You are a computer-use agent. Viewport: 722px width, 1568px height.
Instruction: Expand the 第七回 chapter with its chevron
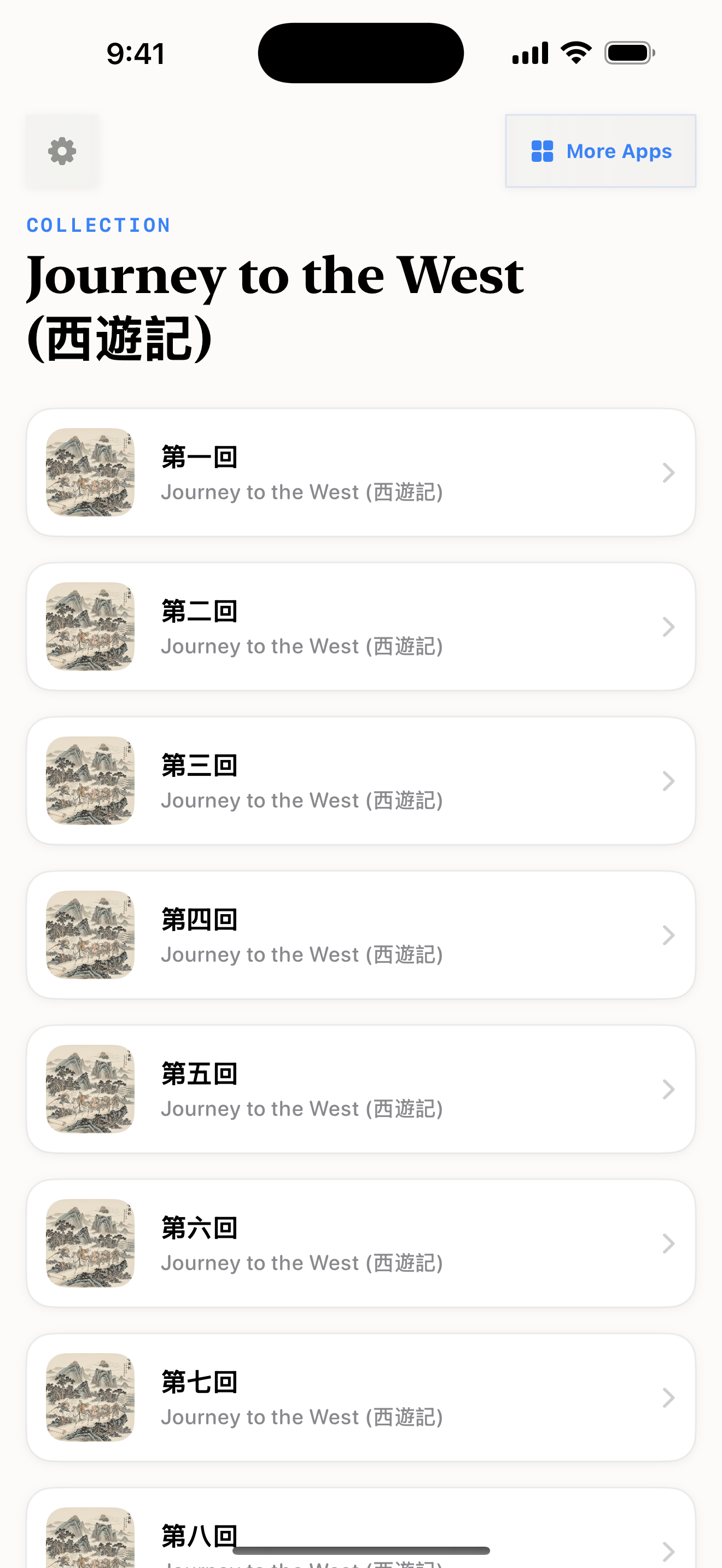pos(668,1397)
